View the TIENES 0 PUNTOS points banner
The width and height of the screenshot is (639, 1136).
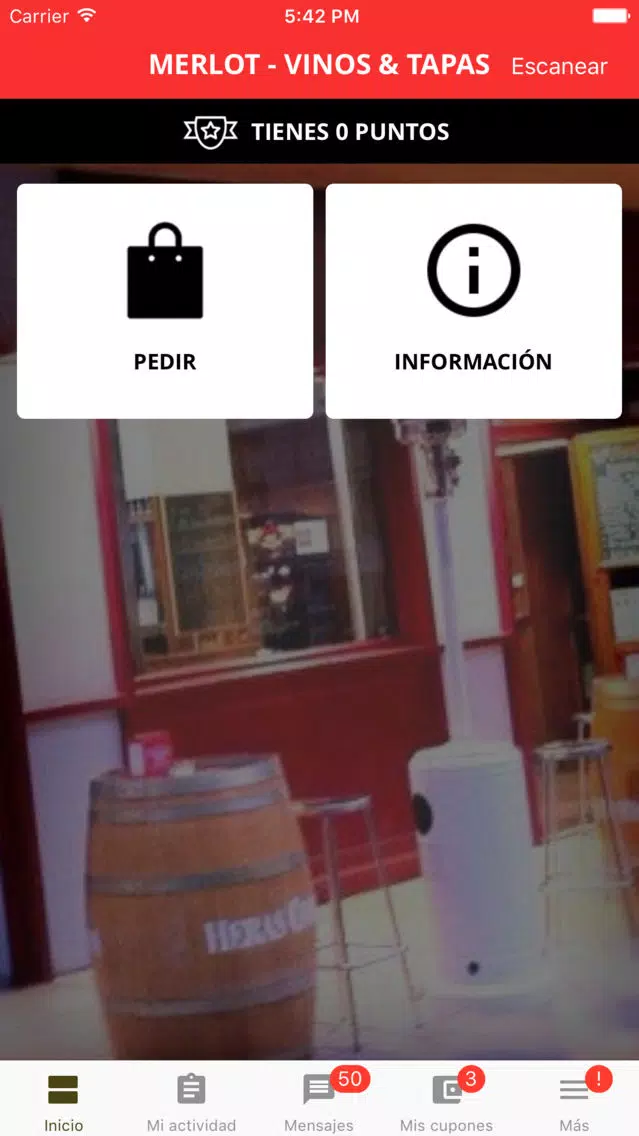point(320,131)
